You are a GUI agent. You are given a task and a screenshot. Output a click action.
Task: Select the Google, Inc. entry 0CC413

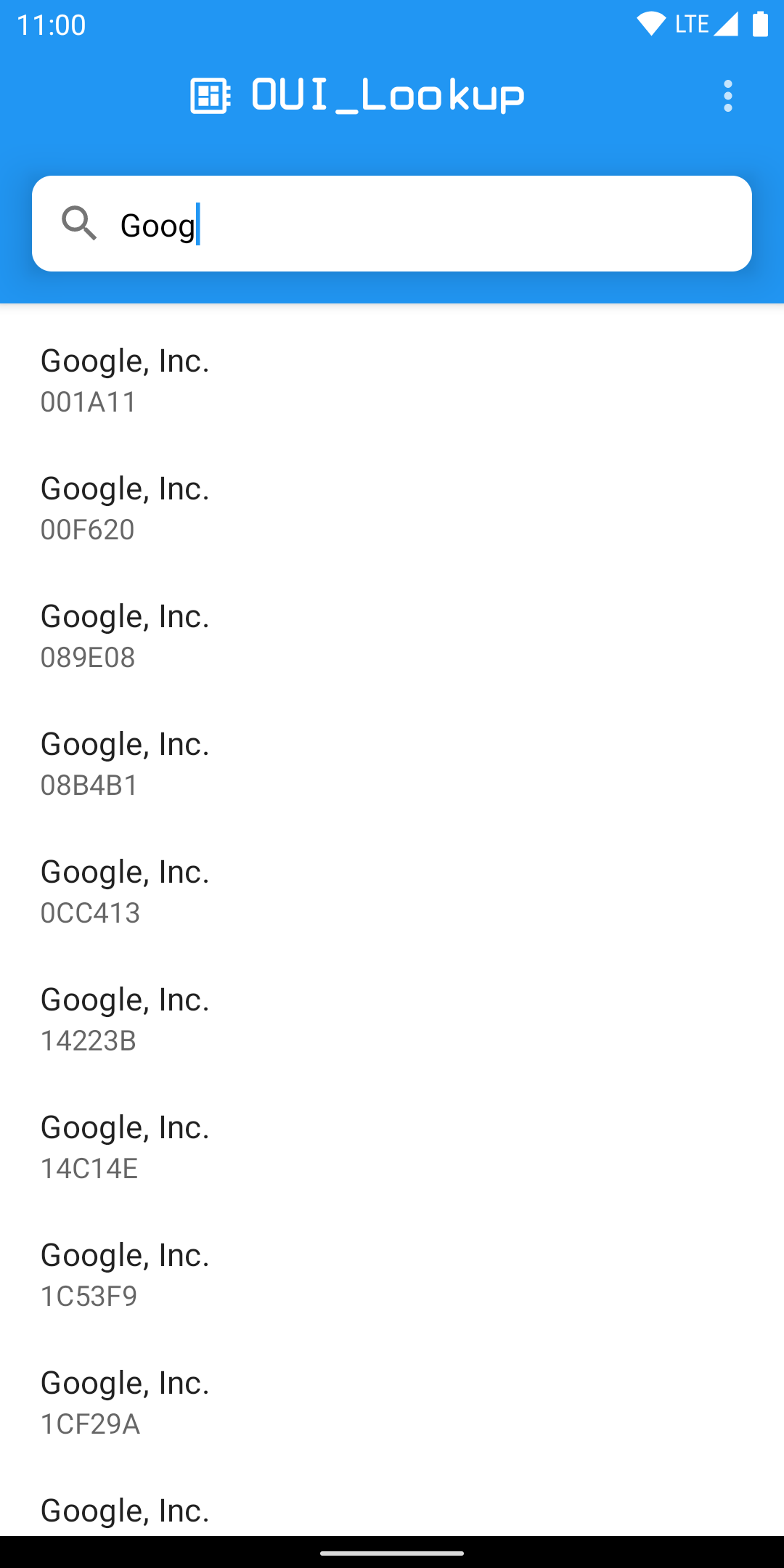pyautogui.click(x=392, y=891)
